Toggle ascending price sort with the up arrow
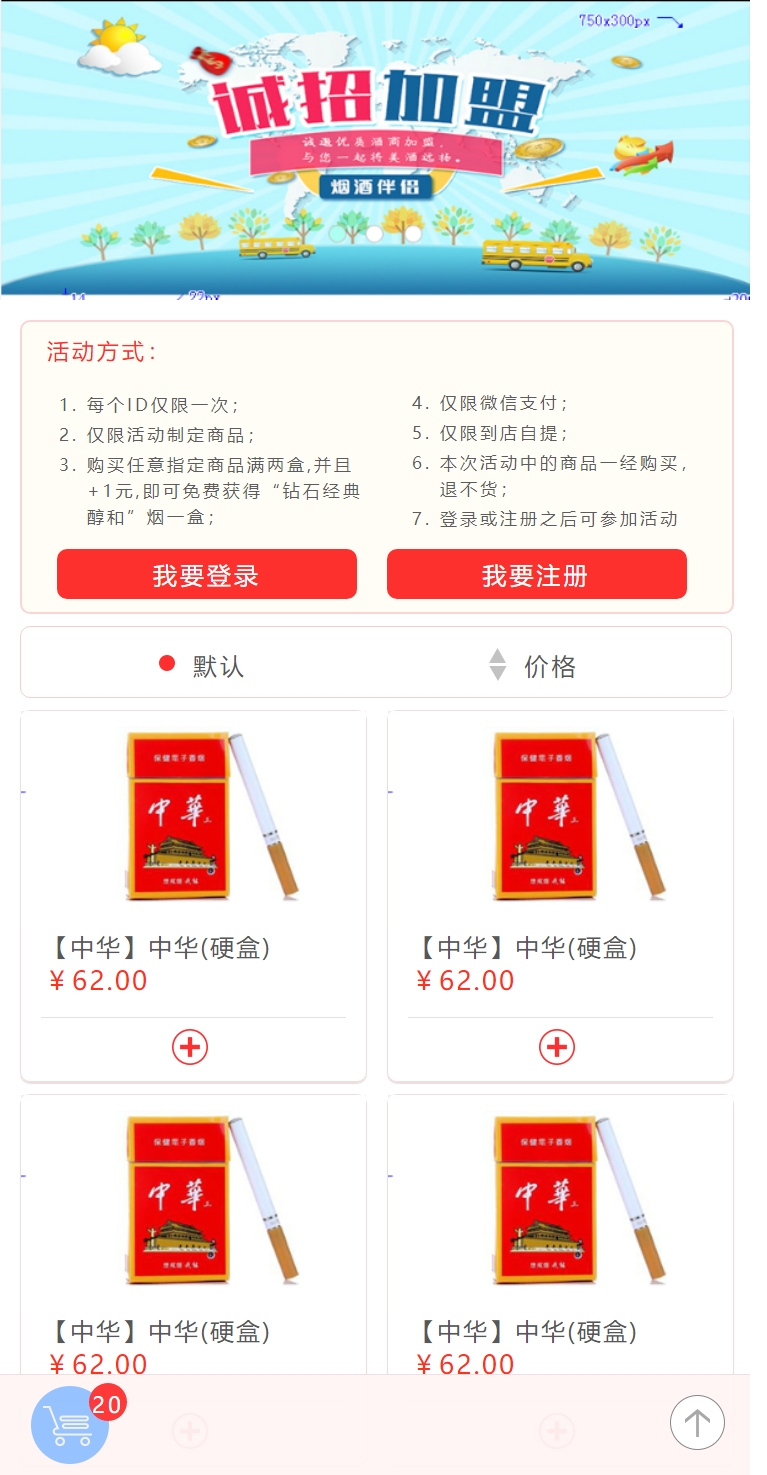Screen dimensions: 767x1475 (497, 656)
